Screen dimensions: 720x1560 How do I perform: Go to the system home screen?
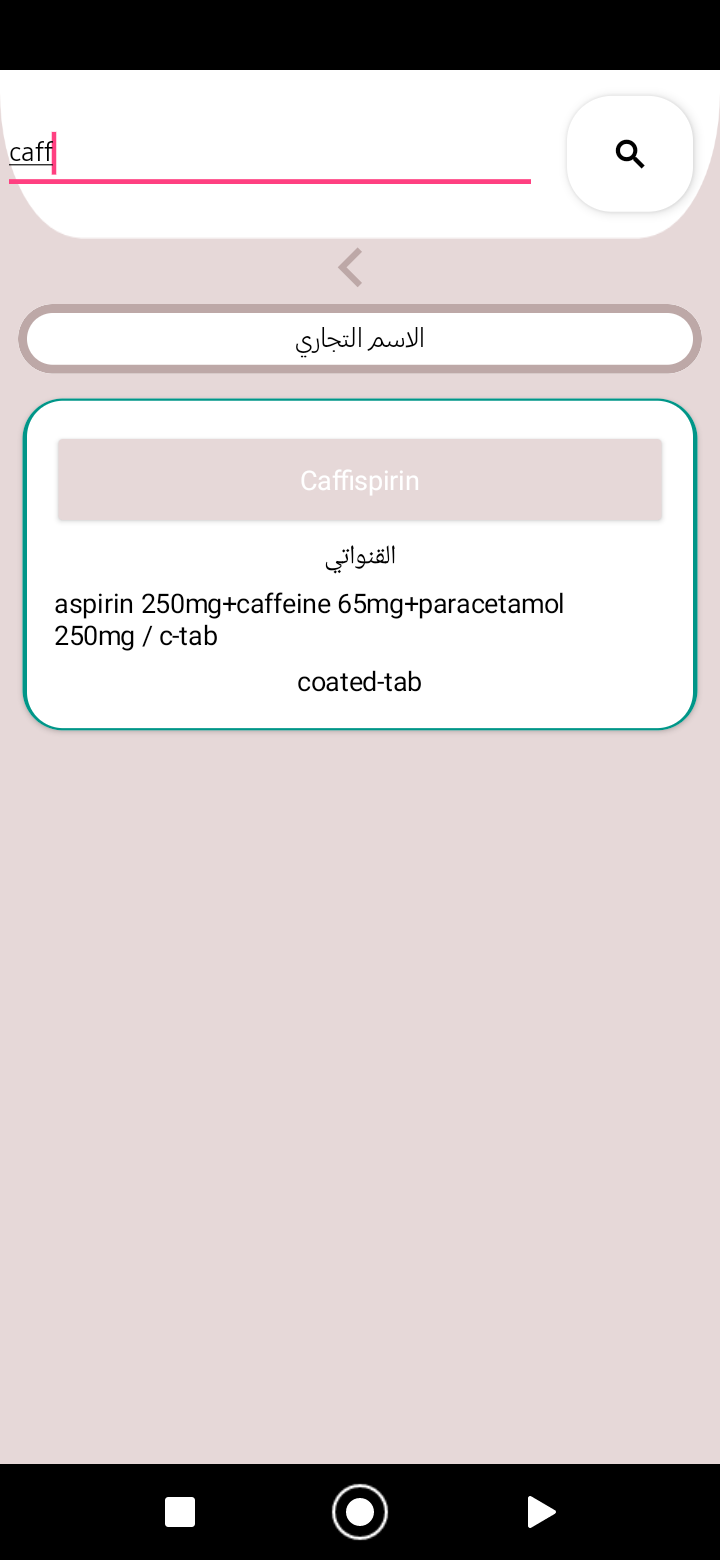[x=360, y=1511]
